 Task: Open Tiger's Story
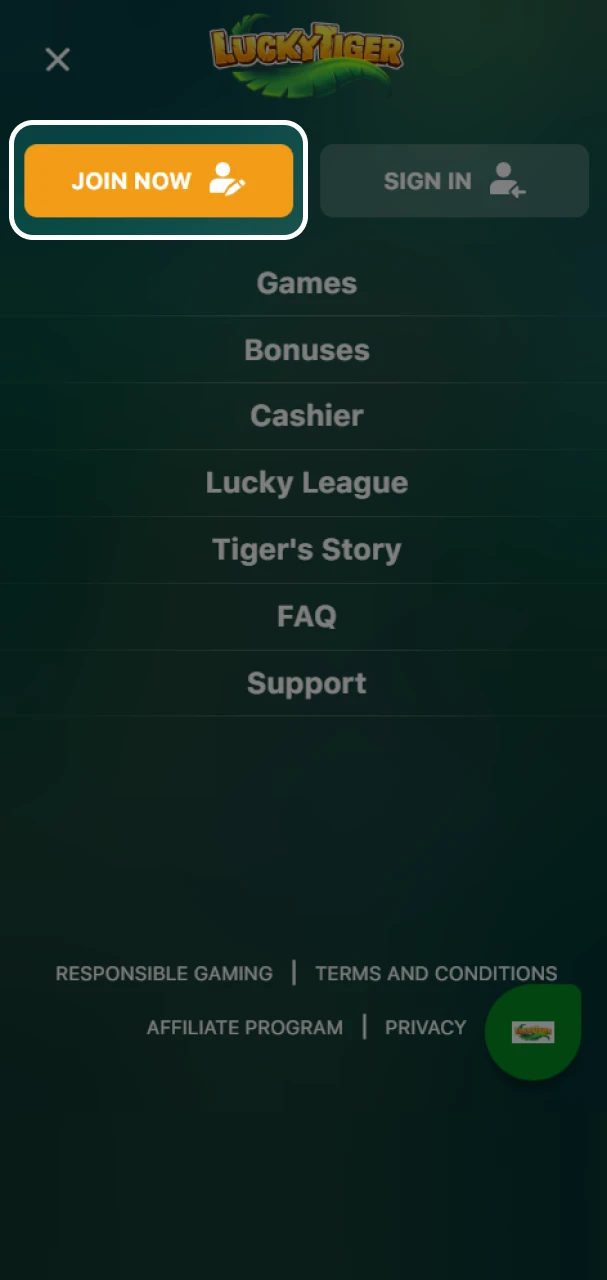[x=306, y=550]
